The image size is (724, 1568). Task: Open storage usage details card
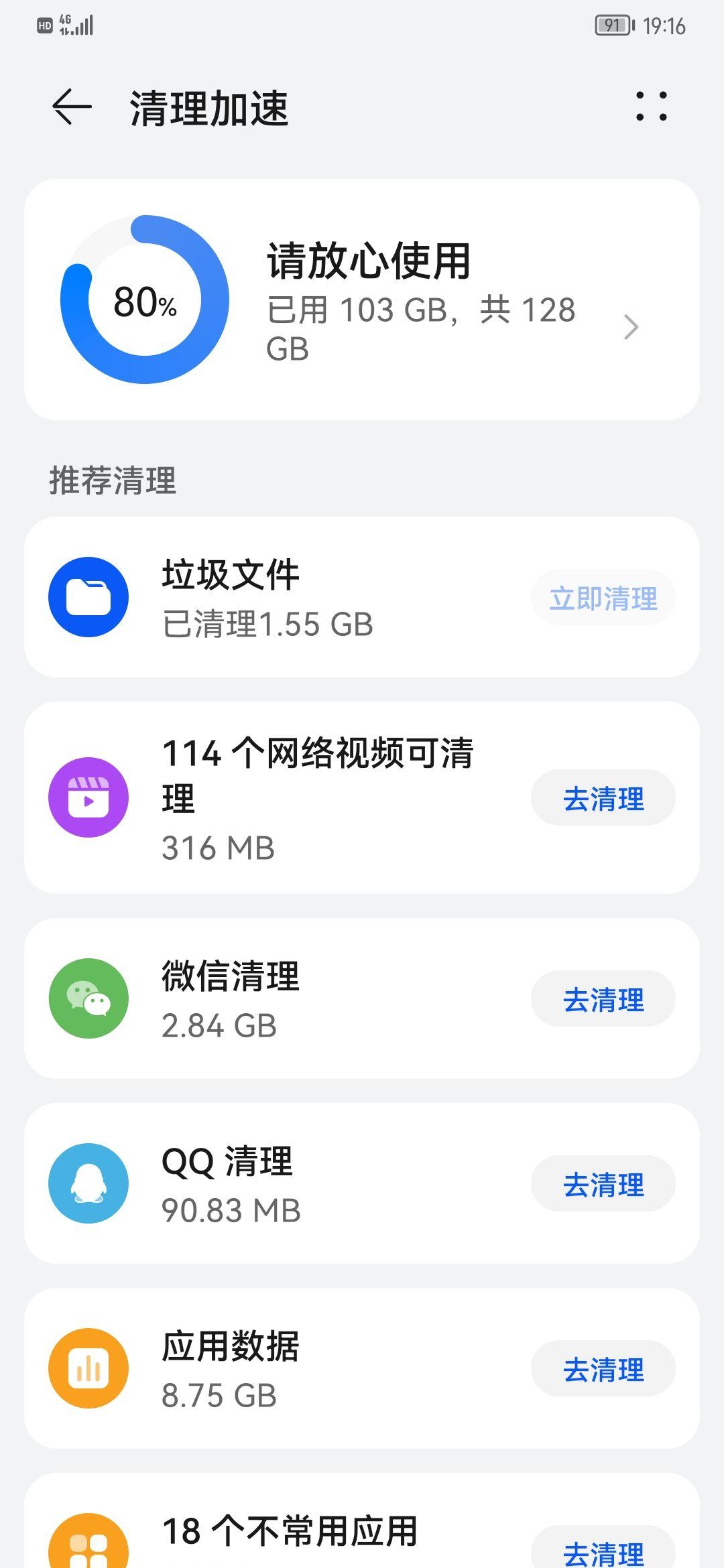(362, 300)
